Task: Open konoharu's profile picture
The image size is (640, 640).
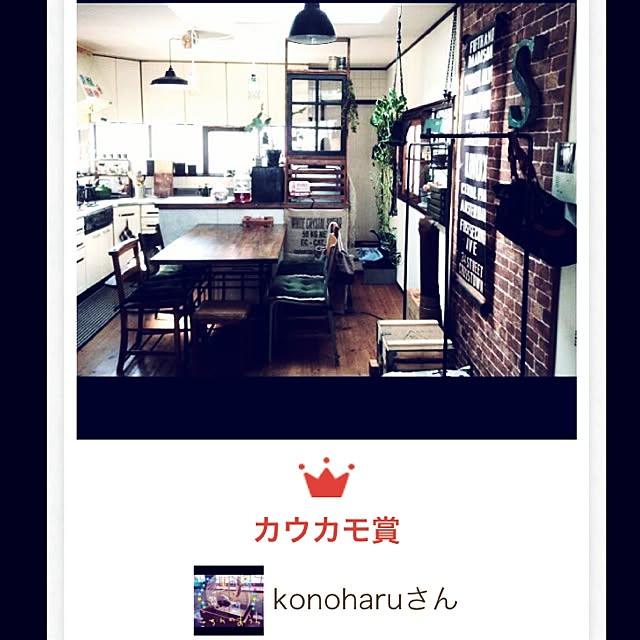Action: tap(229, 600)
